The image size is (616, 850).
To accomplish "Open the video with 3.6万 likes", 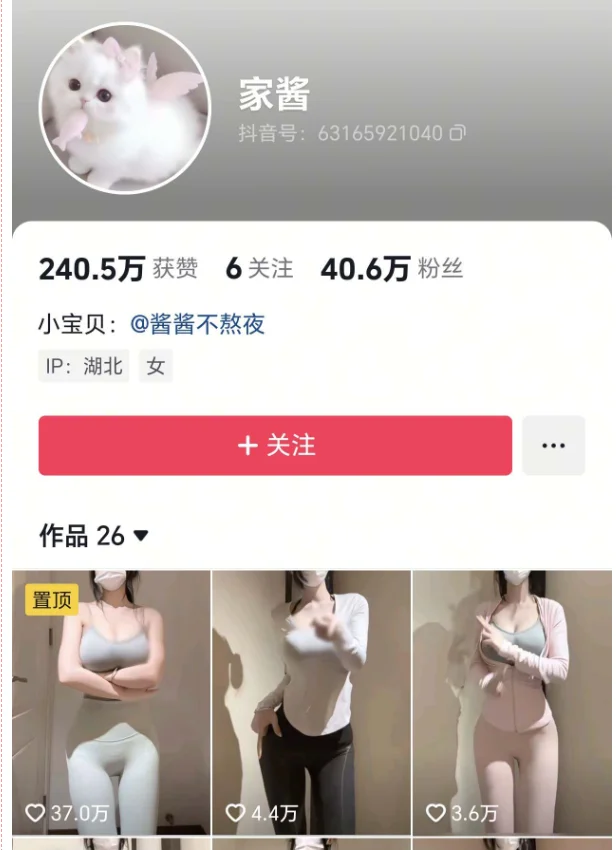I will click(511, 700).
